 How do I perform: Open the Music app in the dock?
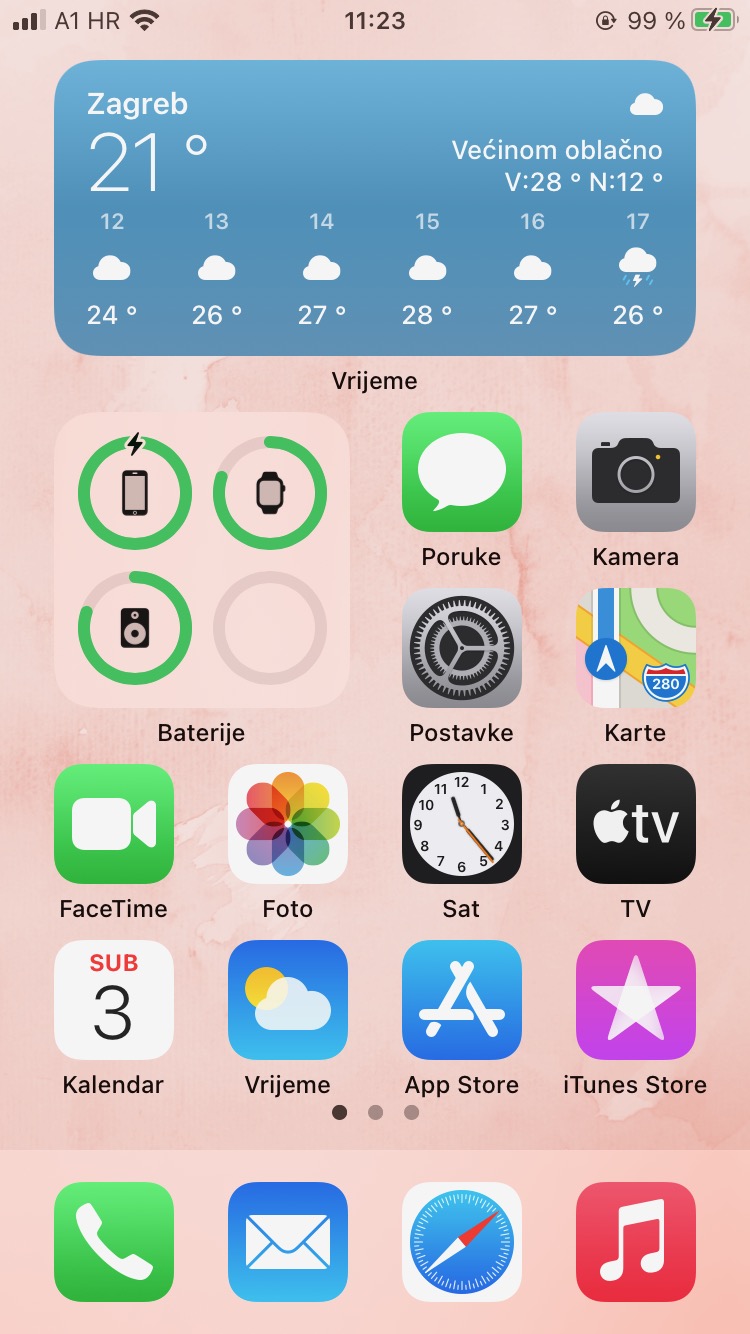point(635,1242)
